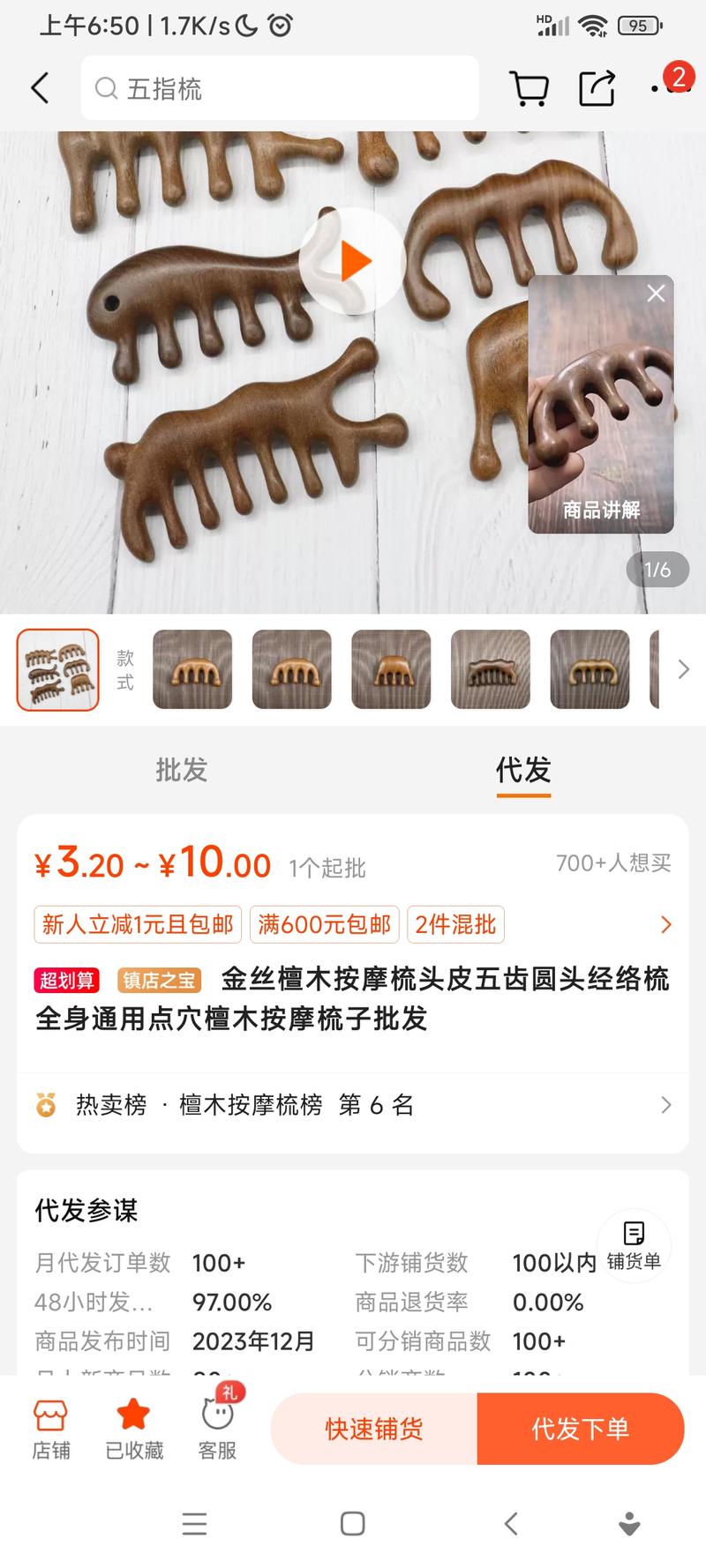The width and height of the screenshot is (706, 1568).
Task: Contact 客服 customer service
Action: tap(217, 1429)
